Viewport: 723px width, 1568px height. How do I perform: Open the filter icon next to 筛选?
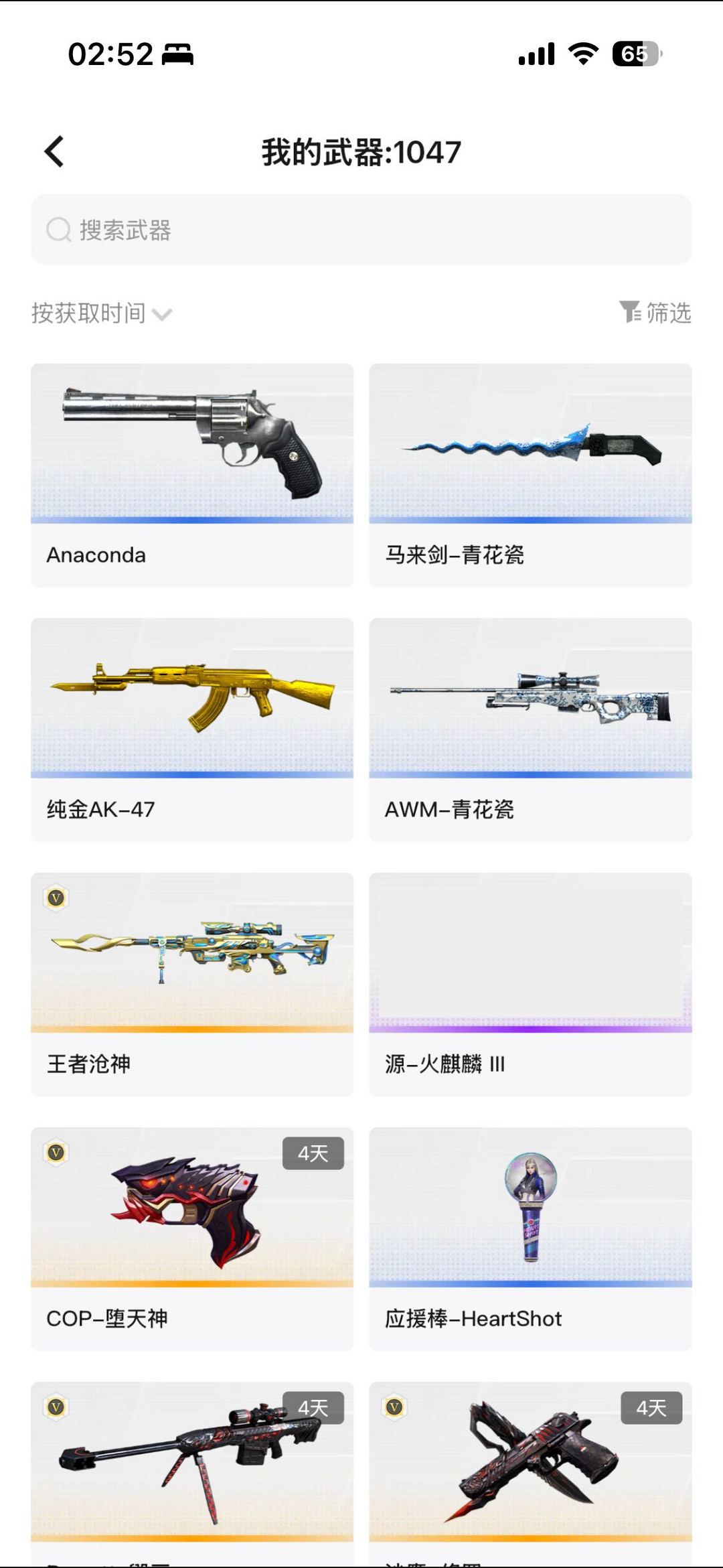tap(630, 312)
